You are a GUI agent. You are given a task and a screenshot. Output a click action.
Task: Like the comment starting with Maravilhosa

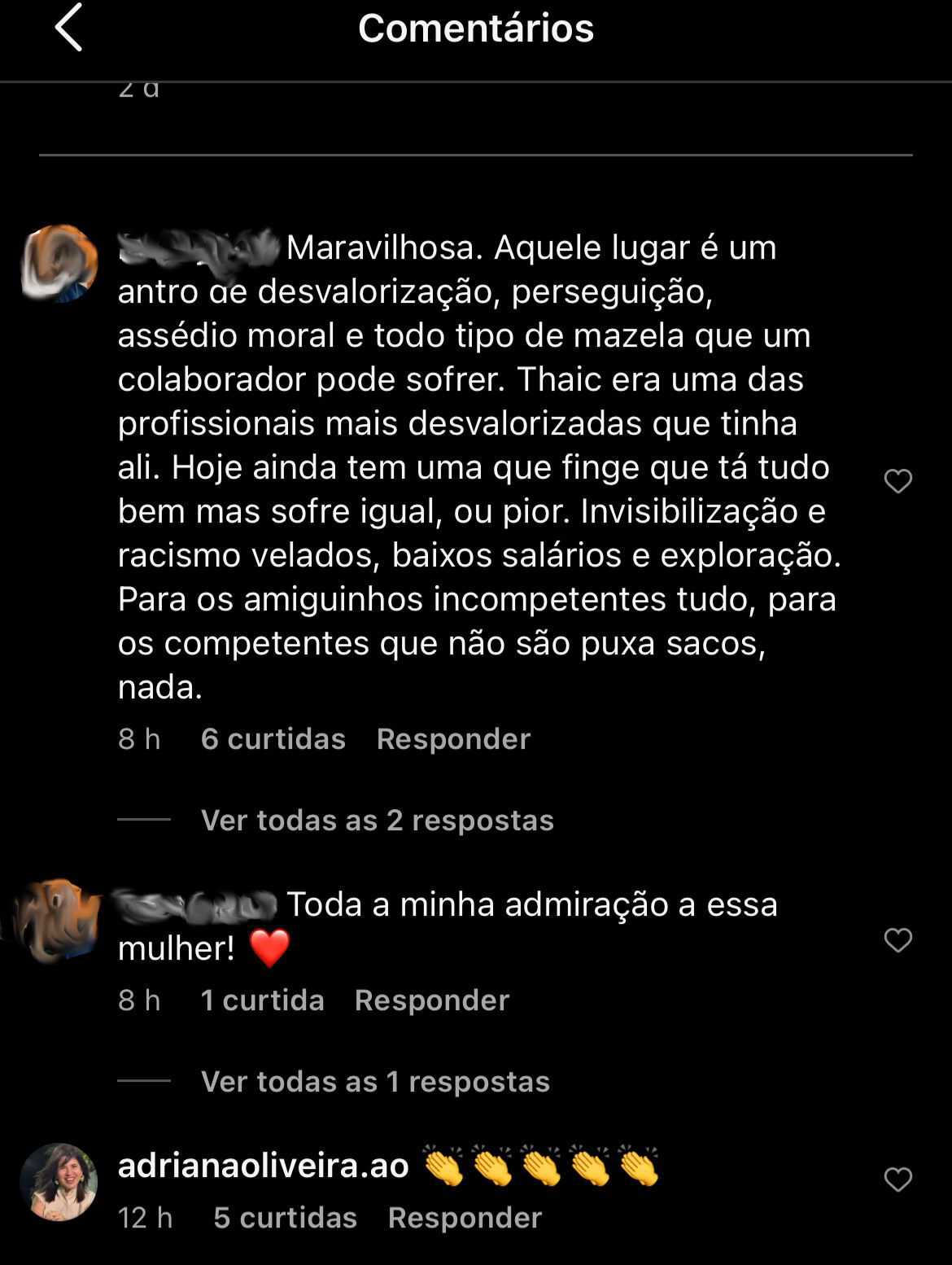897,481
